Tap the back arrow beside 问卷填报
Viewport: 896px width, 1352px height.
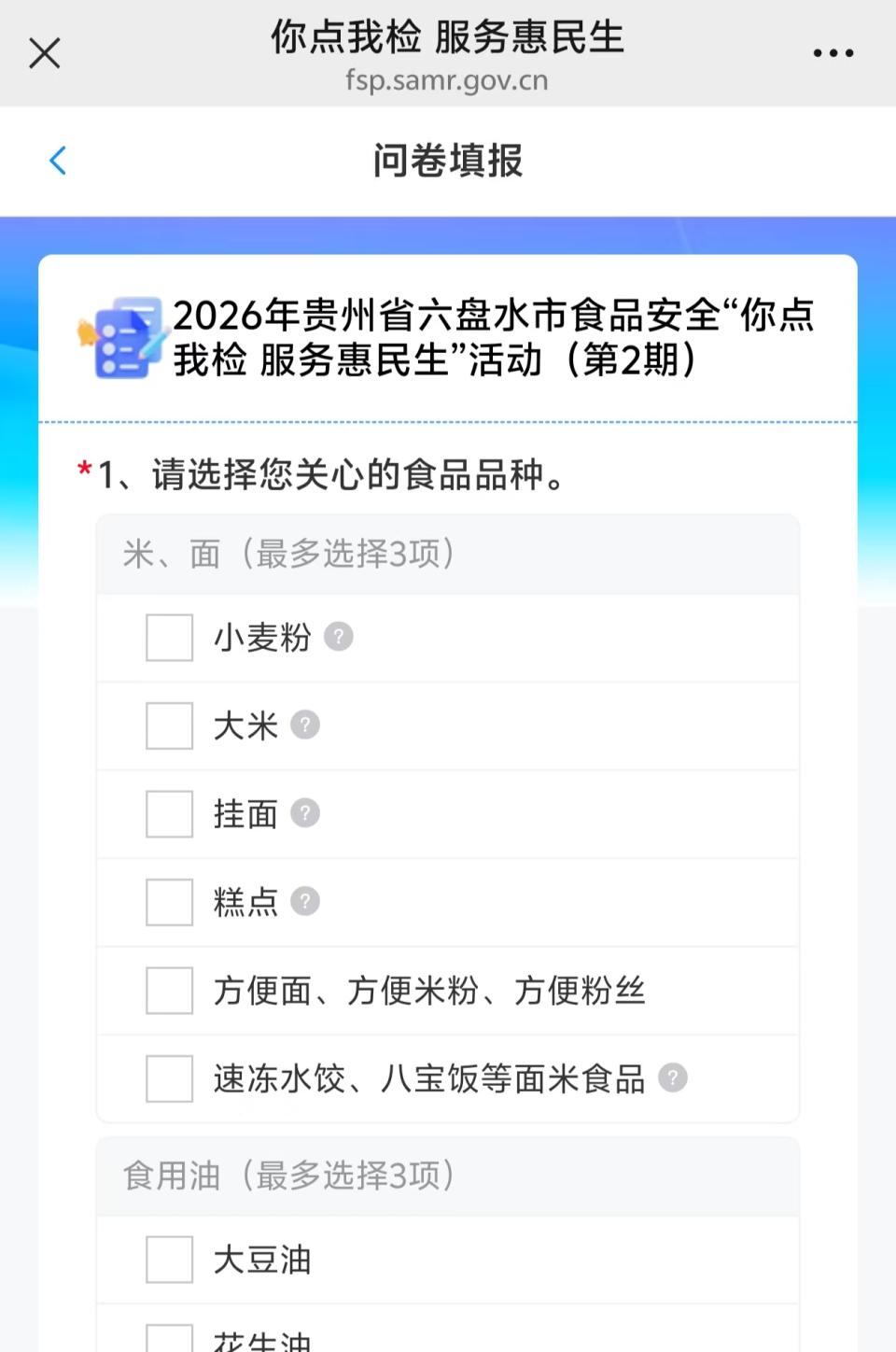point(58,160)
